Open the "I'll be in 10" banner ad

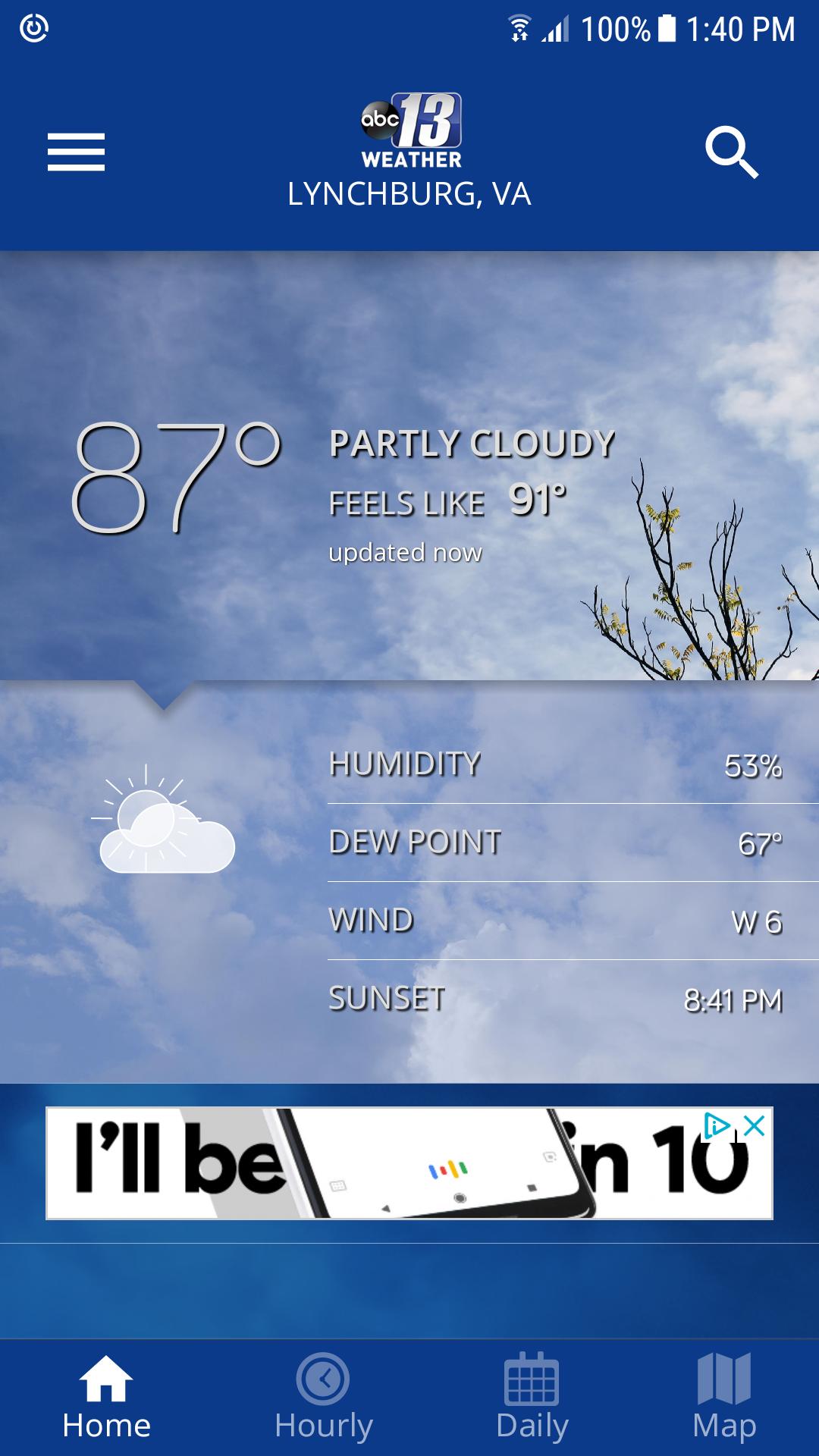409,1163
